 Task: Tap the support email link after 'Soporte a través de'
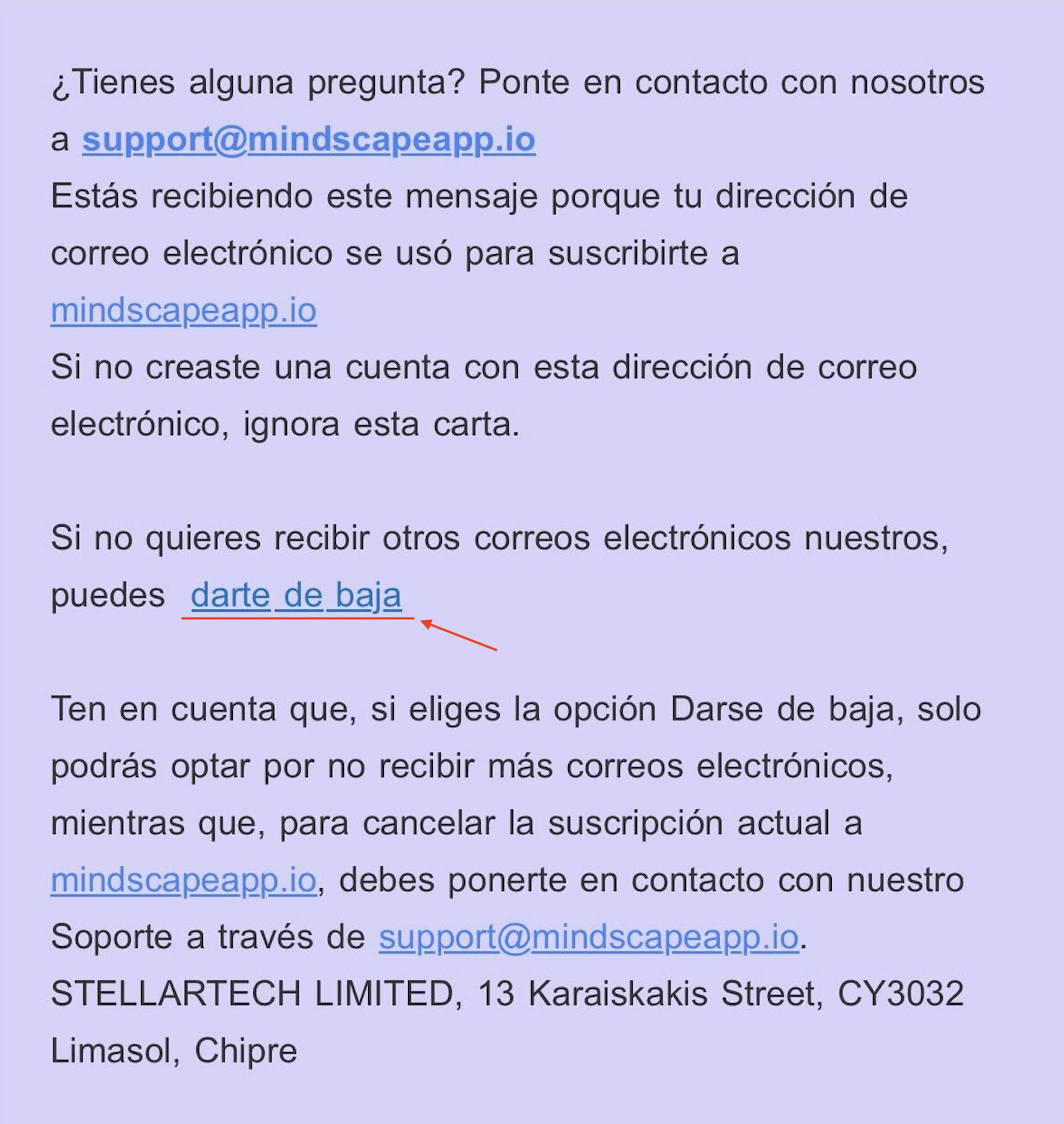588,937
